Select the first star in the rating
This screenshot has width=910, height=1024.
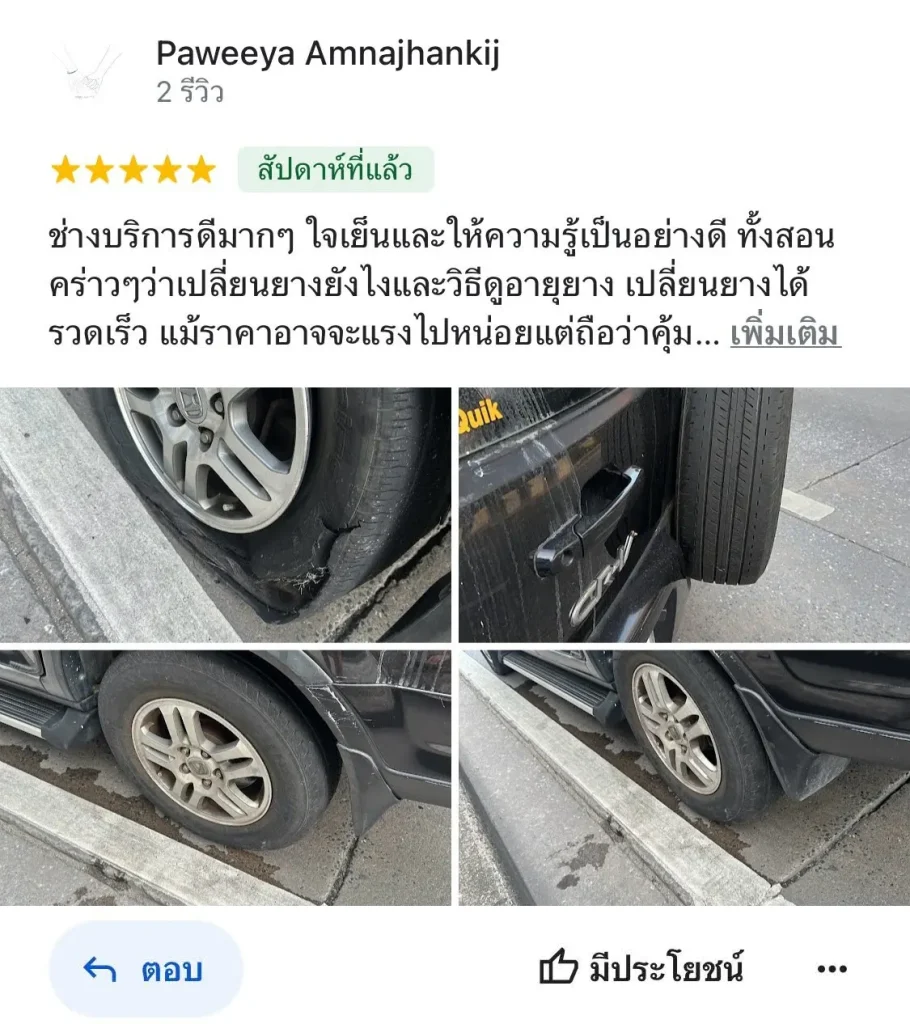pos(66,170)
